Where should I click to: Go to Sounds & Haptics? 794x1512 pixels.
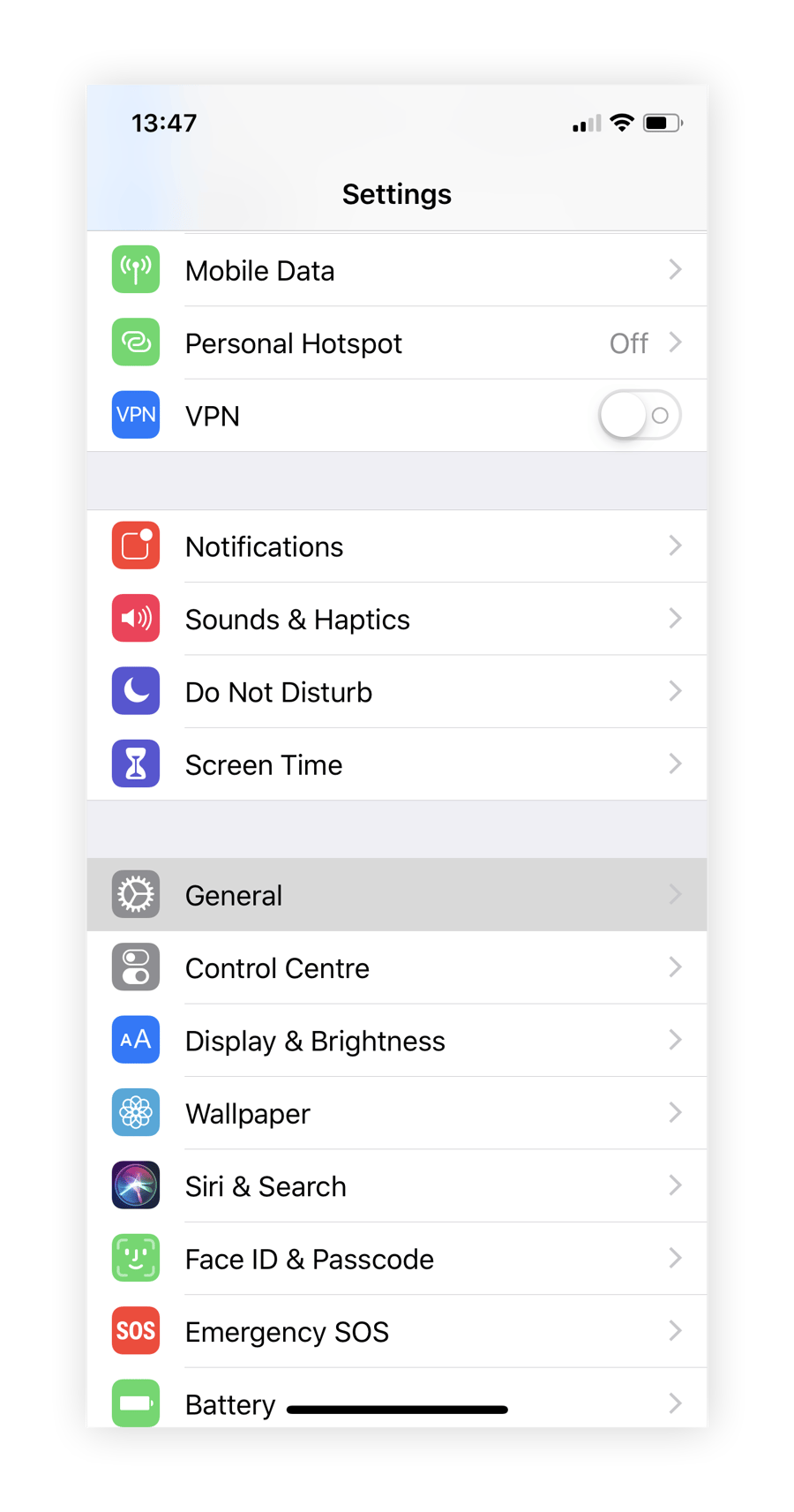tap(397, 619)
